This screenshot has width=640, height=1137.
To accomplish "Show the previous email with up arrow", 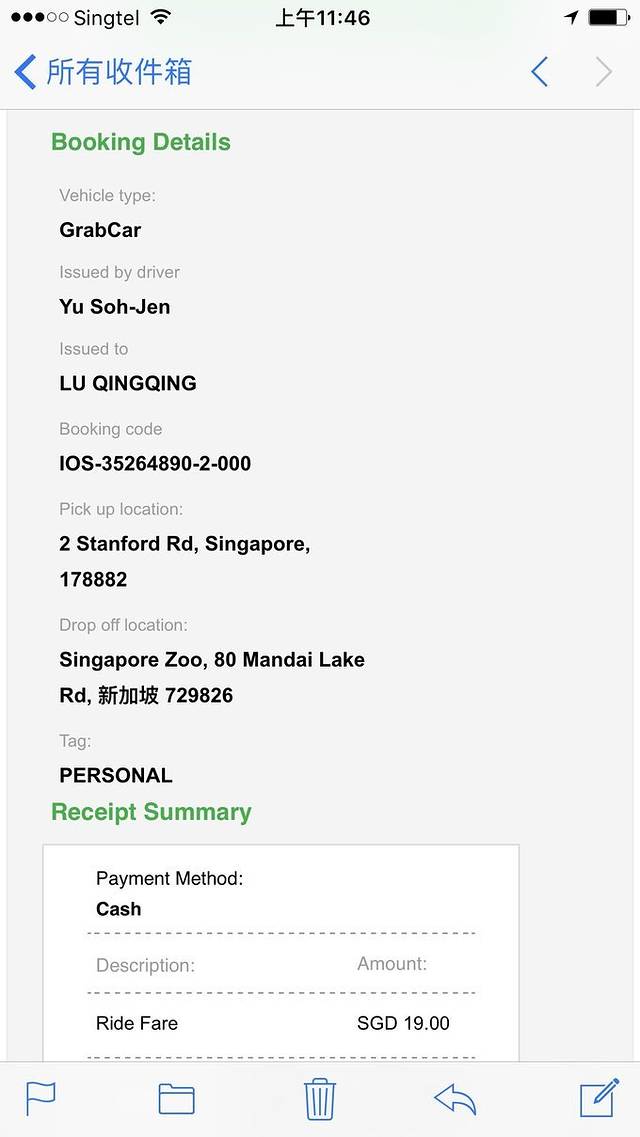I will [x=540, y=72].
